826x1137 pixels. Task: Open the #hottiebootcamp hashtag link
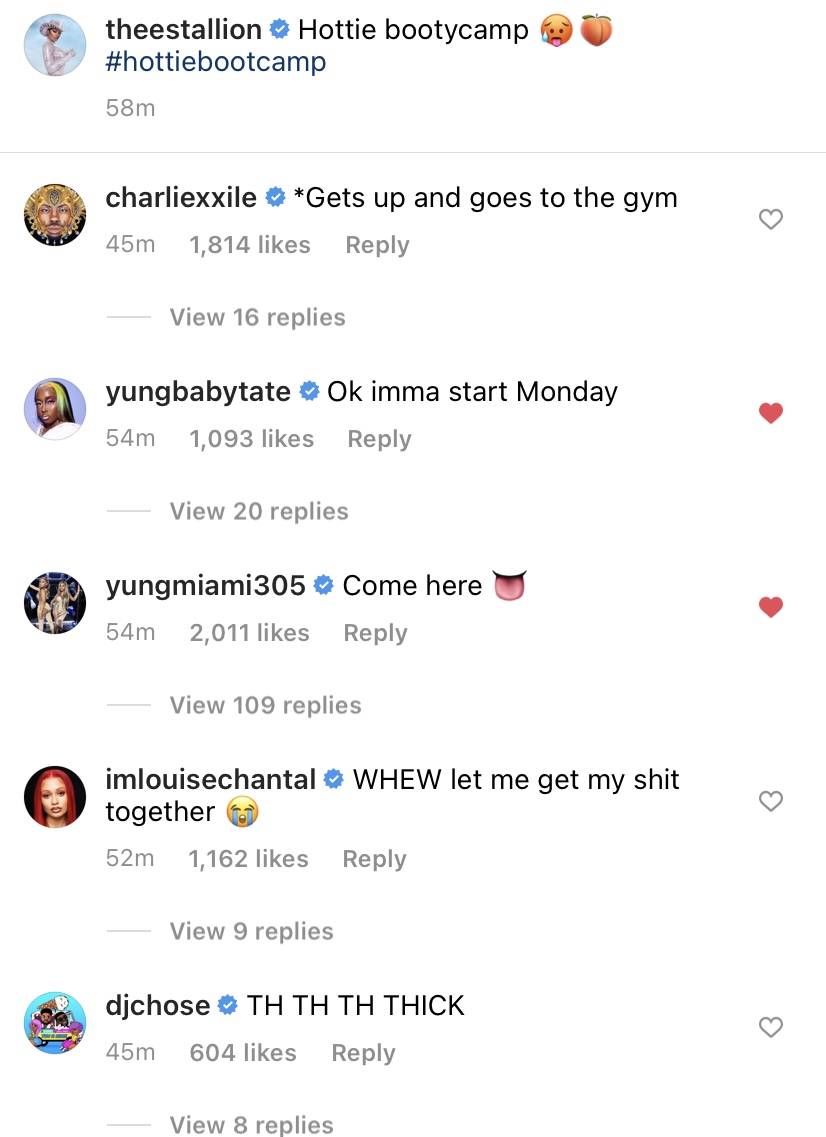click(215, 62)
